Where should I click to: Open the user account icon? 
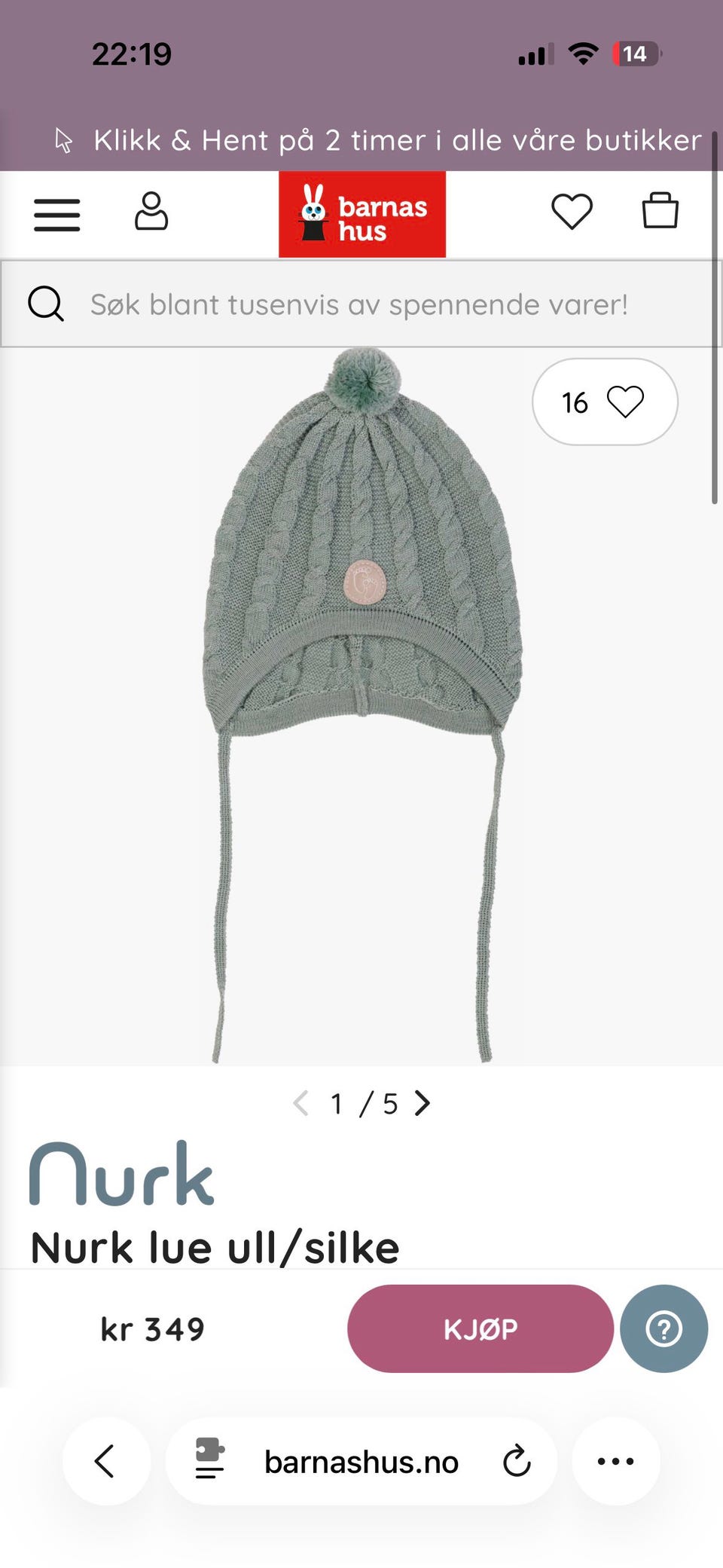coord(151,211)
